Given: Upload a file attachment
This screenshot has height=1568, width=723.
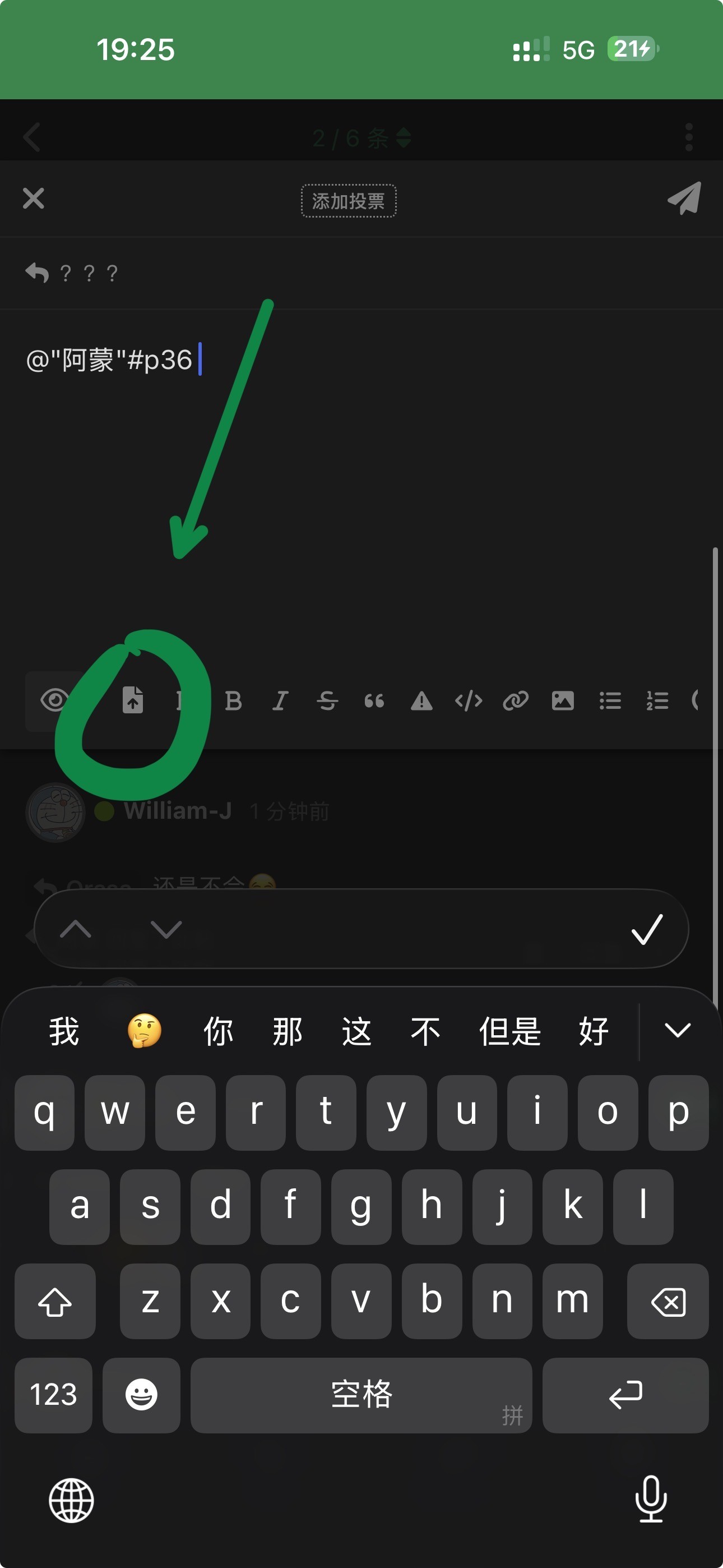Looking at the screenshot, I should pos(133,700).
